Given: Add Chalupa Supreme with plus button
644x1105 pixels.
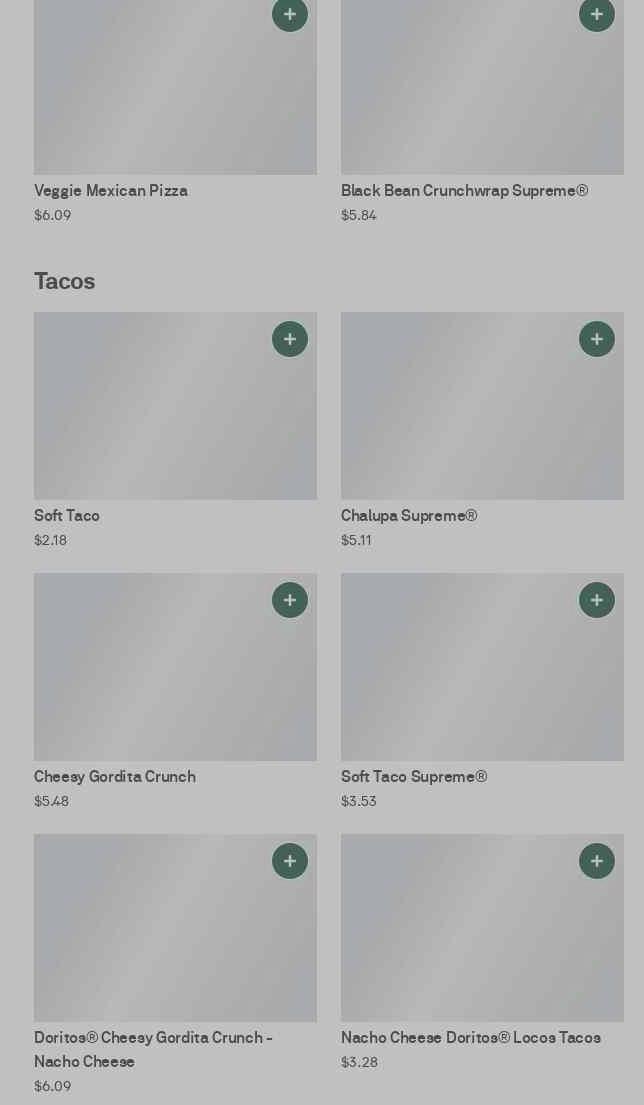Looking at the screenshot, I should pyautogui.click(x=597, y=339).
